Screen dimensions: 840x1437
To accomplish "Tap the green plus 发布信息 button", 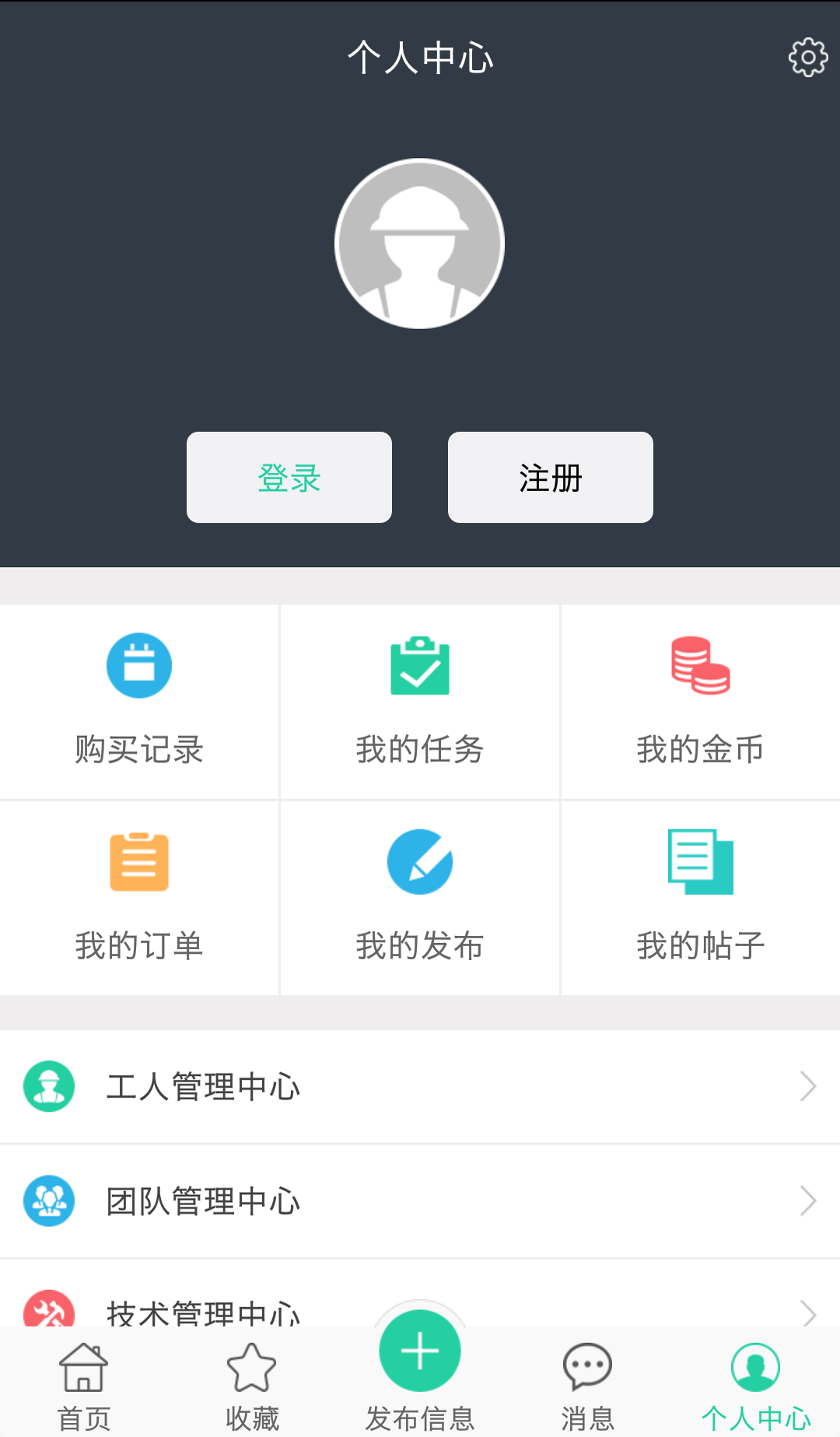I will point(420,1351).
